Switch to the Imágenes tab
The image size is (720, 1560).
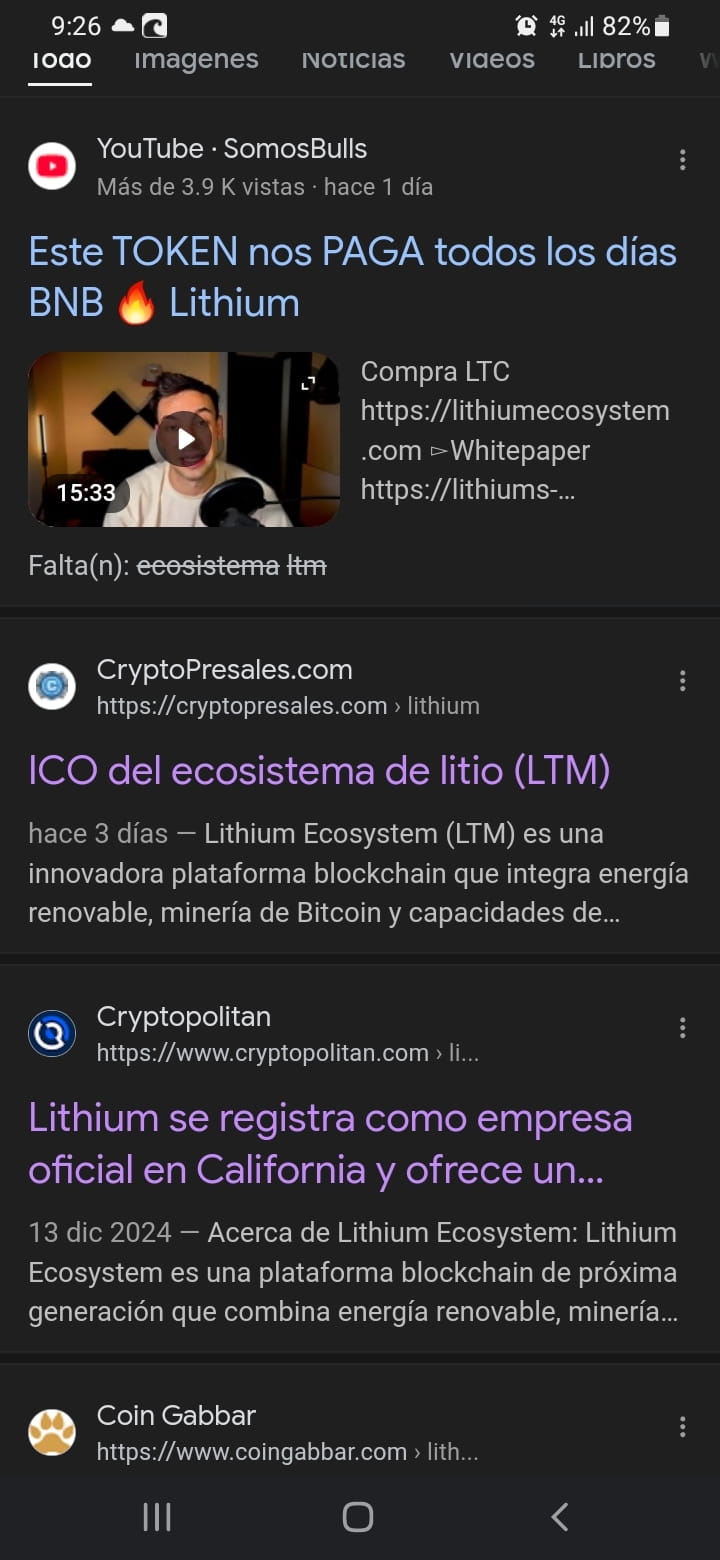coord(196,60)
